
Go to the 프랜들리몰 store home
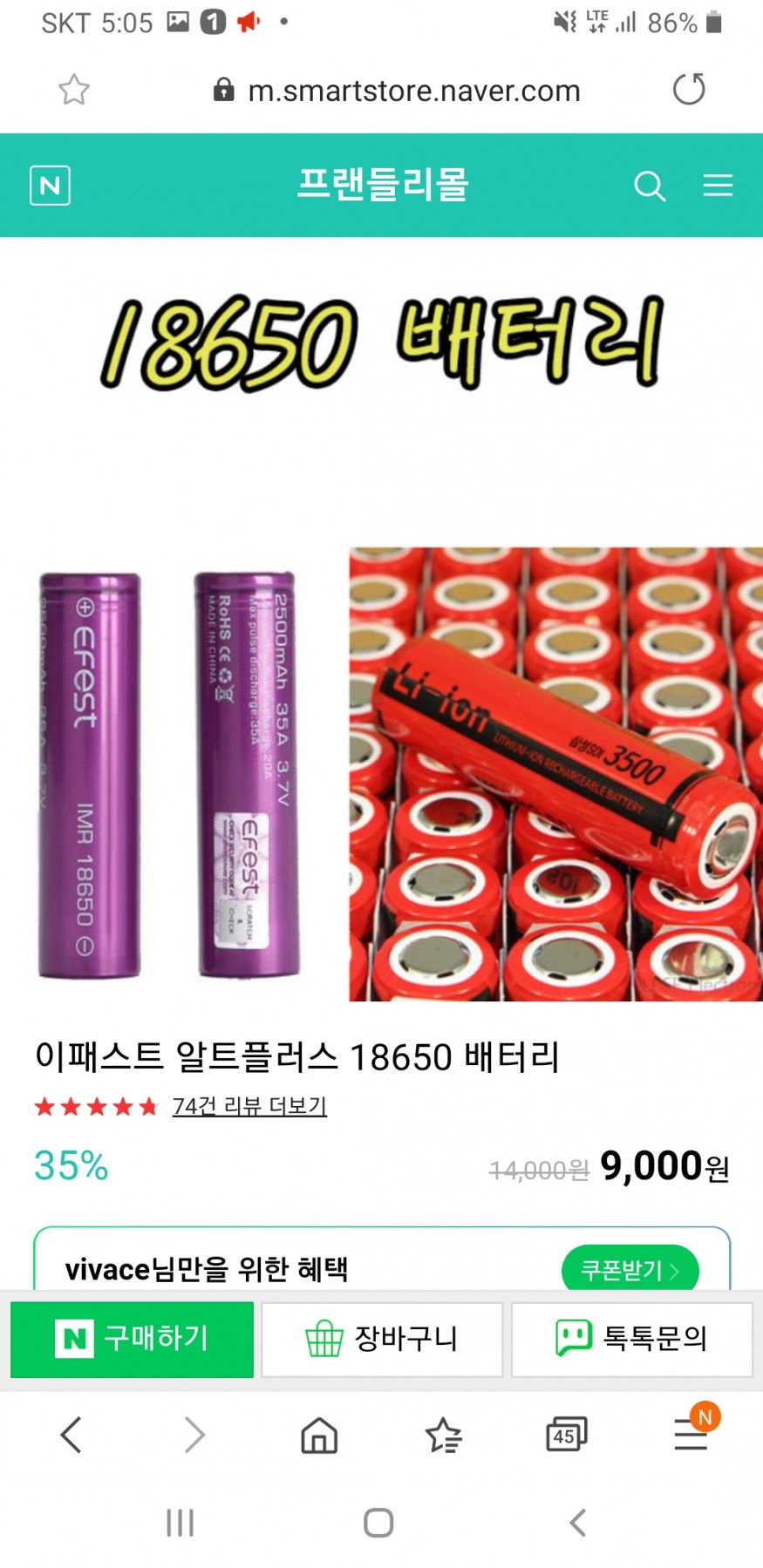click(x=382, y=185)
